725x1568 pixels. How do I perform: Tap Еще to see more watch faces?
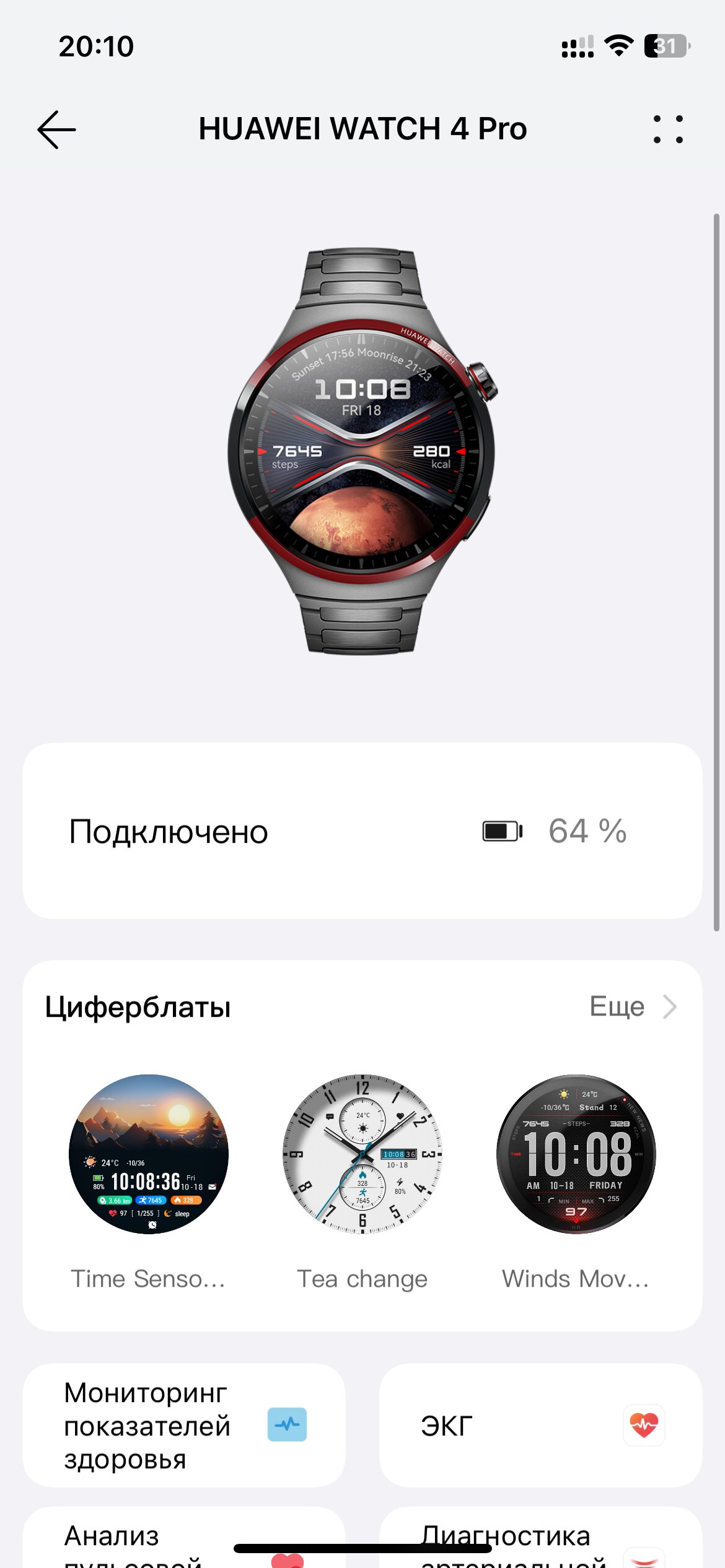coord(632,1006)
